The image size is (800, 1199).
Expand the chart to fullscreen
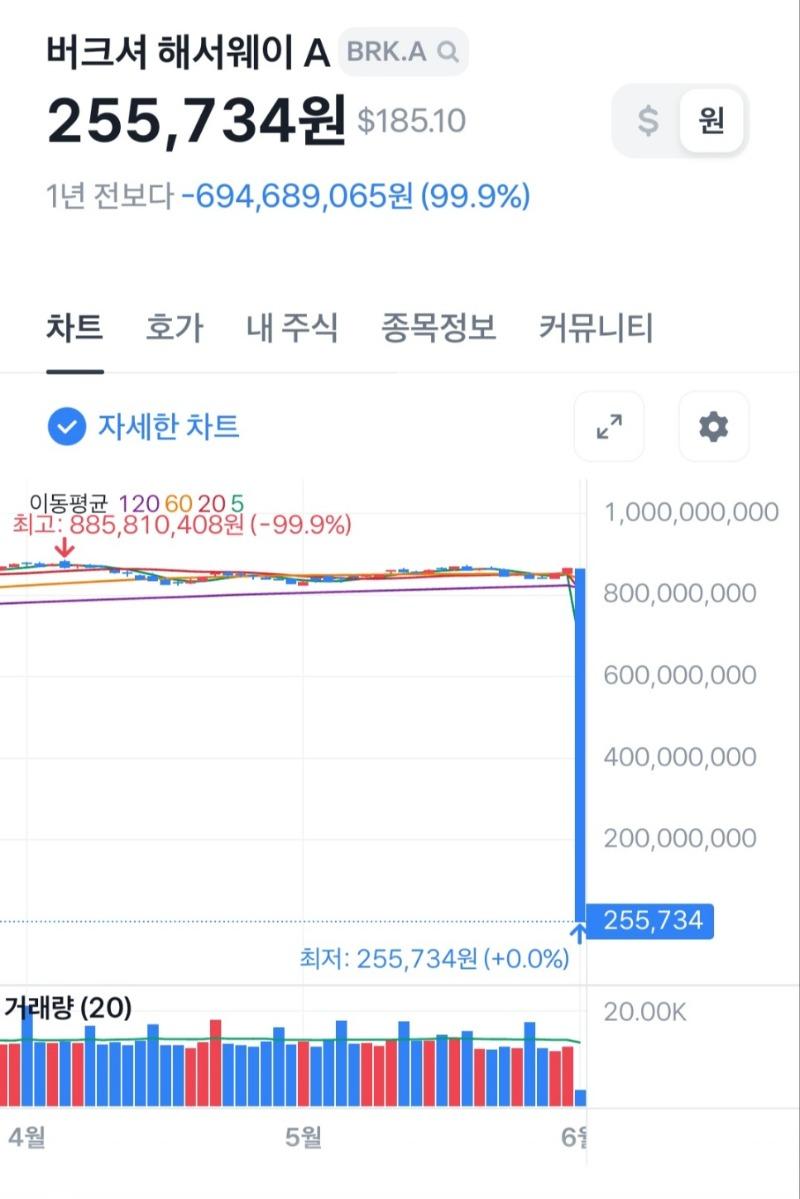coord(609,427)
